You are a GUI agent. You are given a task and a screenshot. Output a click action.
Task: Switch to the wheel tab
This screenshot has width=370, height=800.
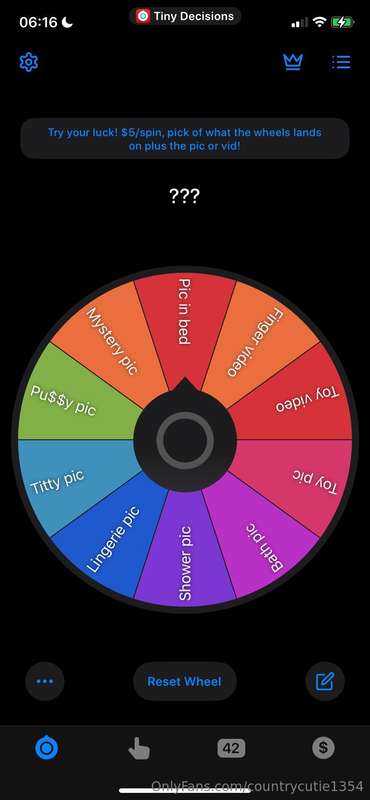point(46,748)
